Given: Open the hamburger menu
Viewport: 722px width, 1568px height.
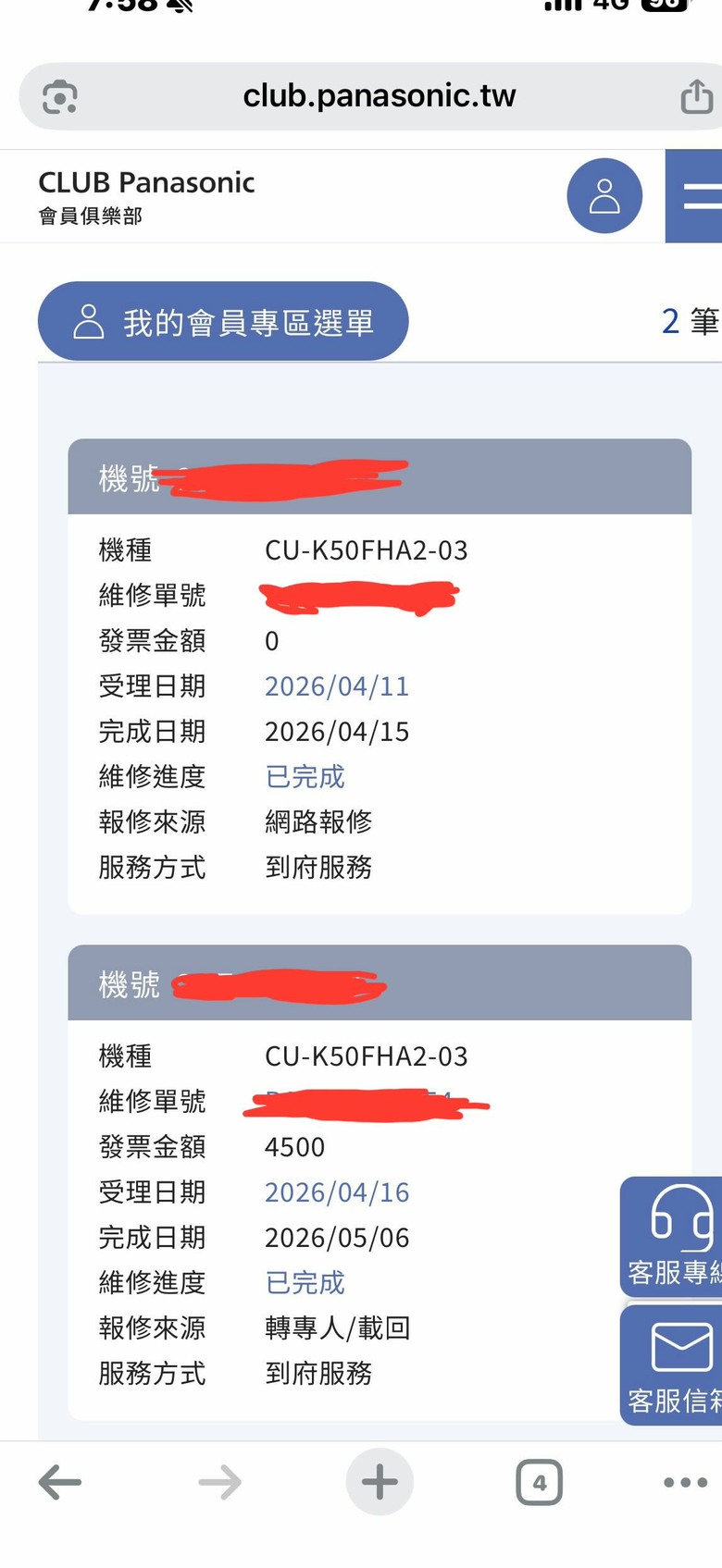Looking at the screenshot, I should click(694, 196).
